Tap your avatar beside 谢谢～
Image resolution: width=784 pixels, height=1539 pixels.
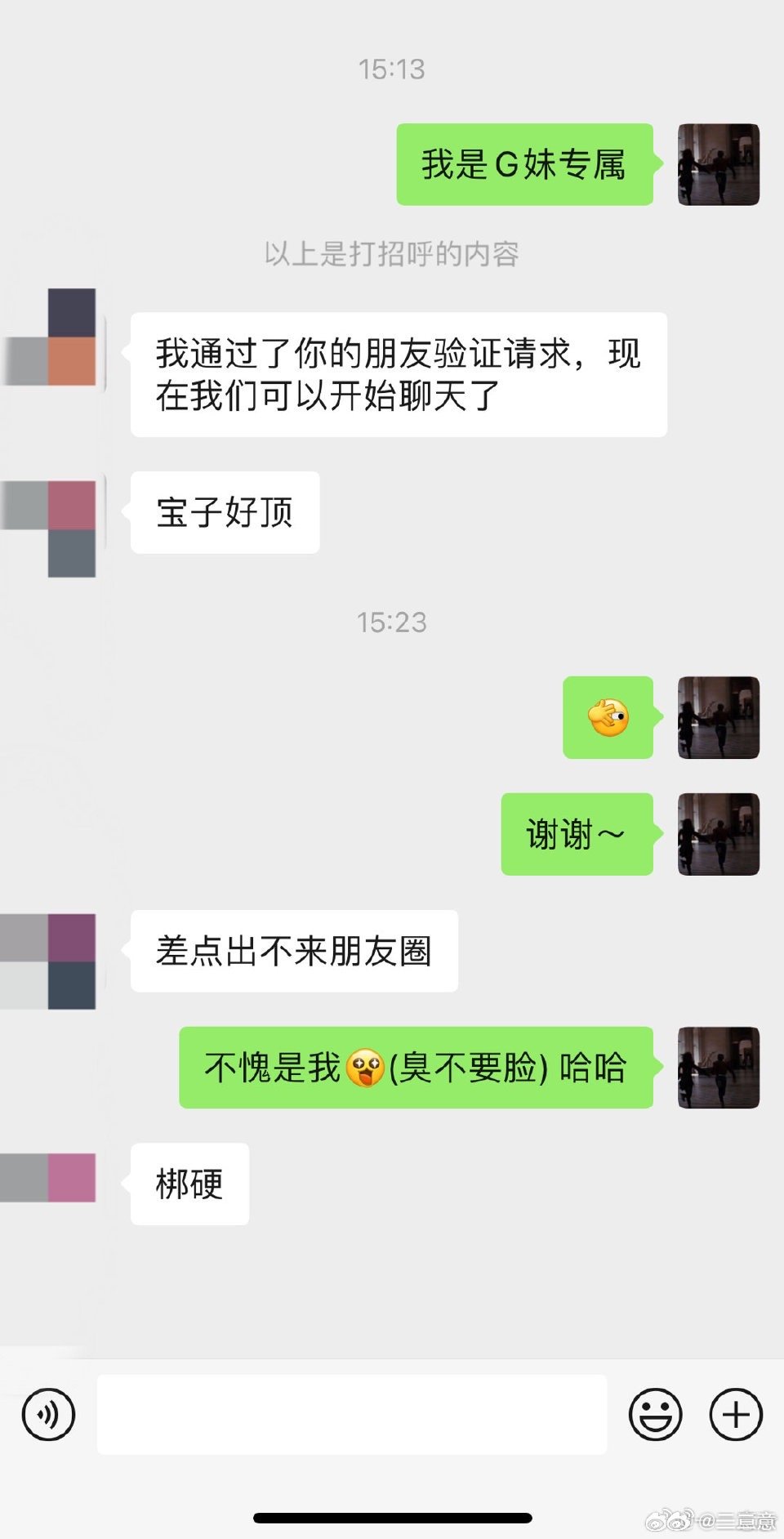point(719,834)
